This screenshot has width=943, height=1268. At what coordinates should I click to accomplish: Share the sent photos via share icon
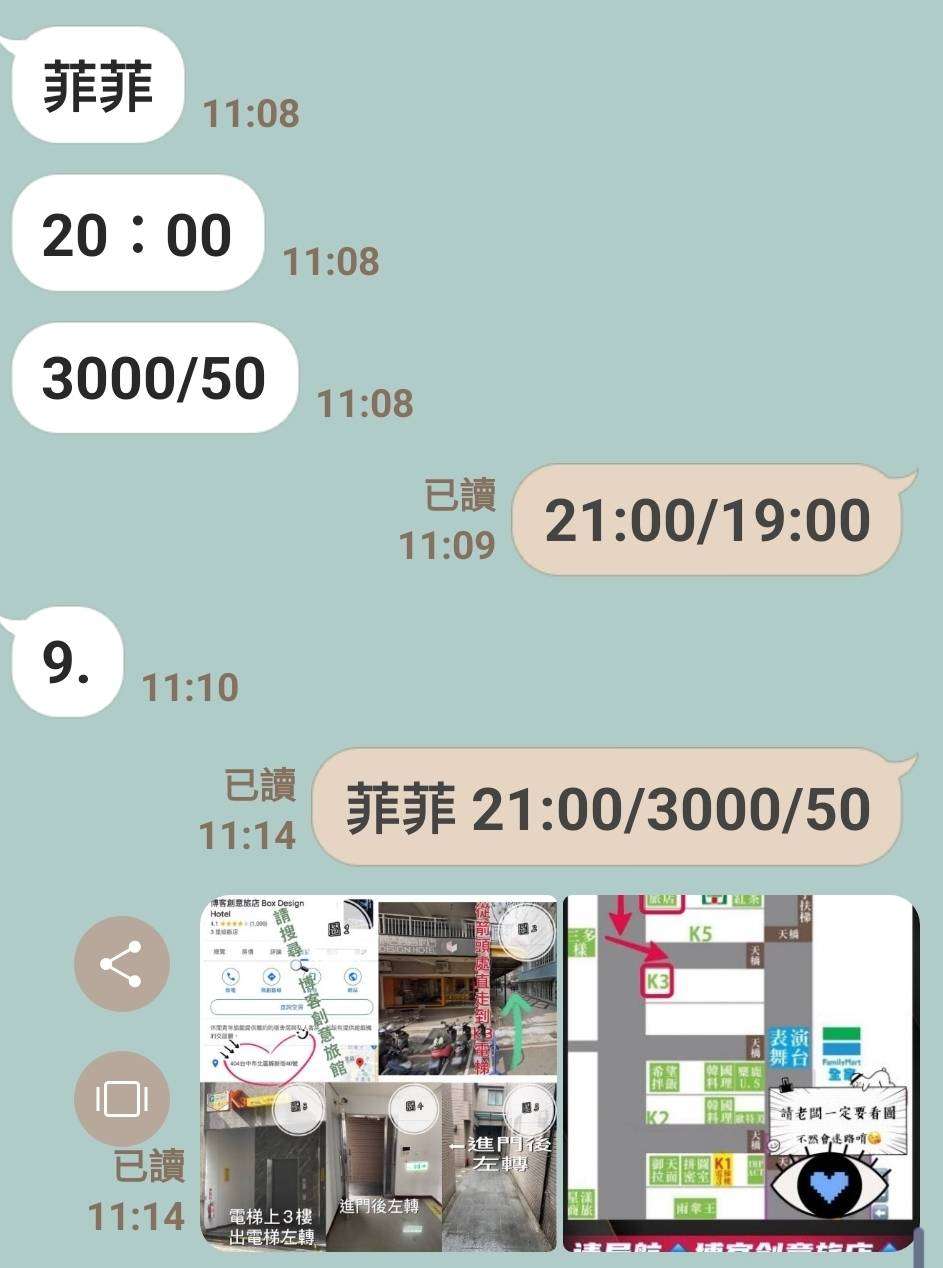(121, 963)
